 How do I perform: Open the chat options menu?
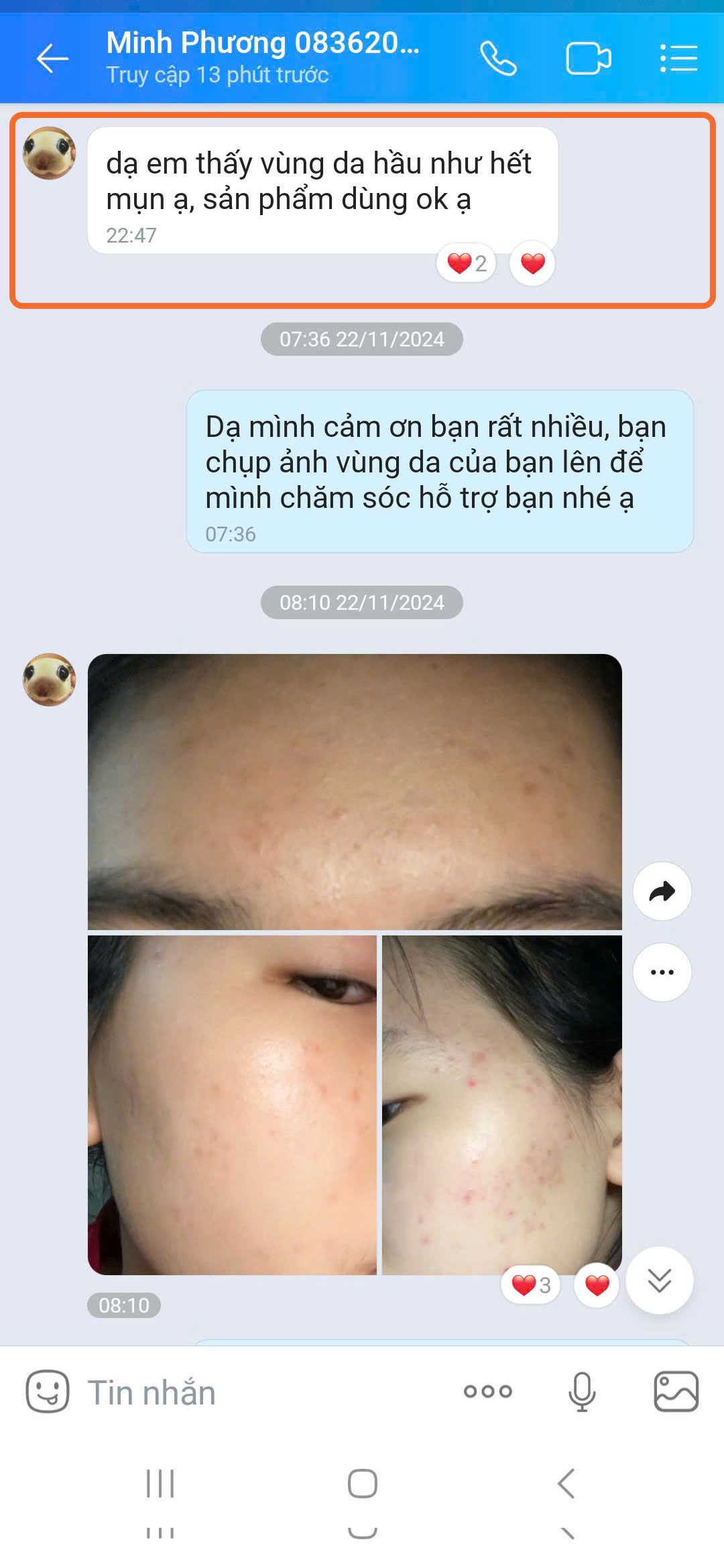pyautogui.click(x=678, y=58)
